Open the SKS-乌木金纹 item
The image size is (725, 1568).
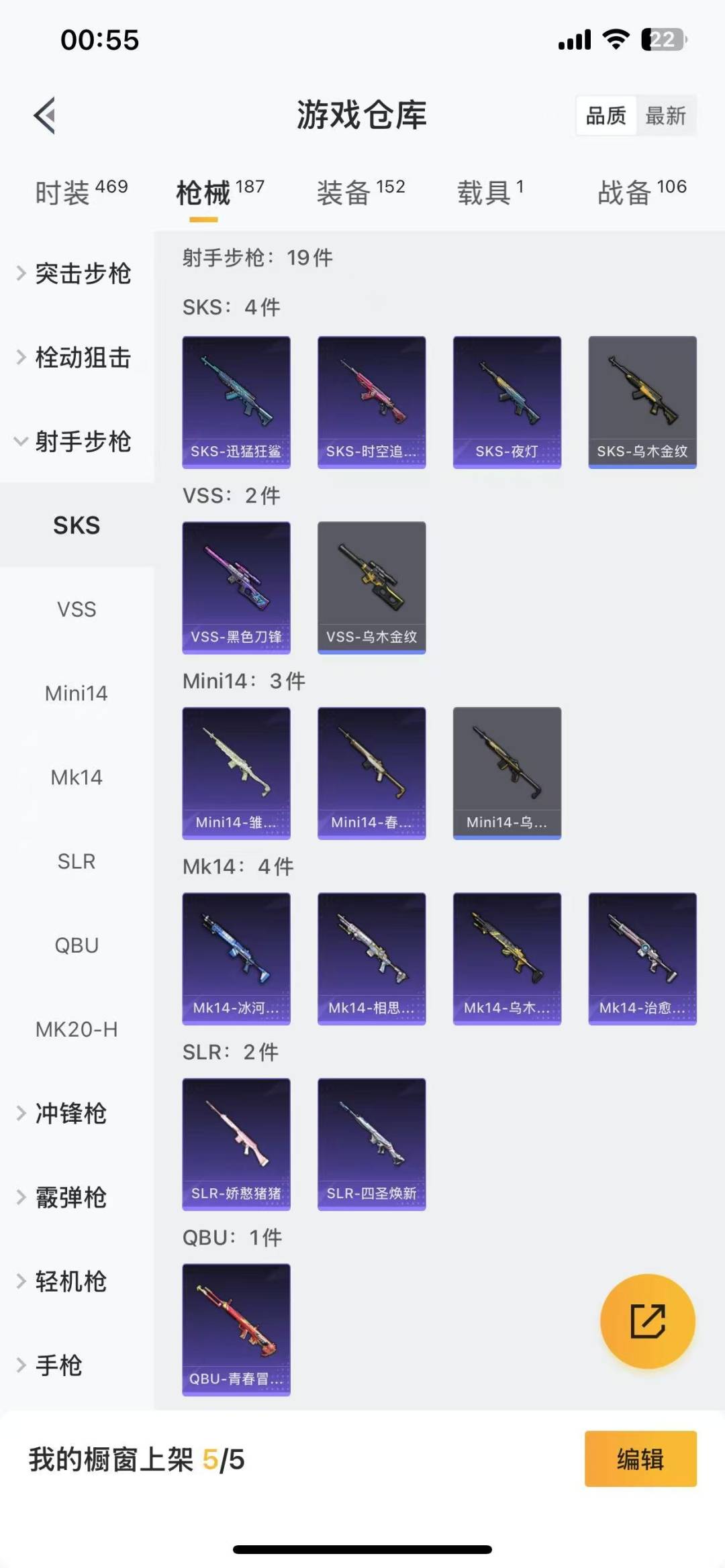tap(642, 401)
